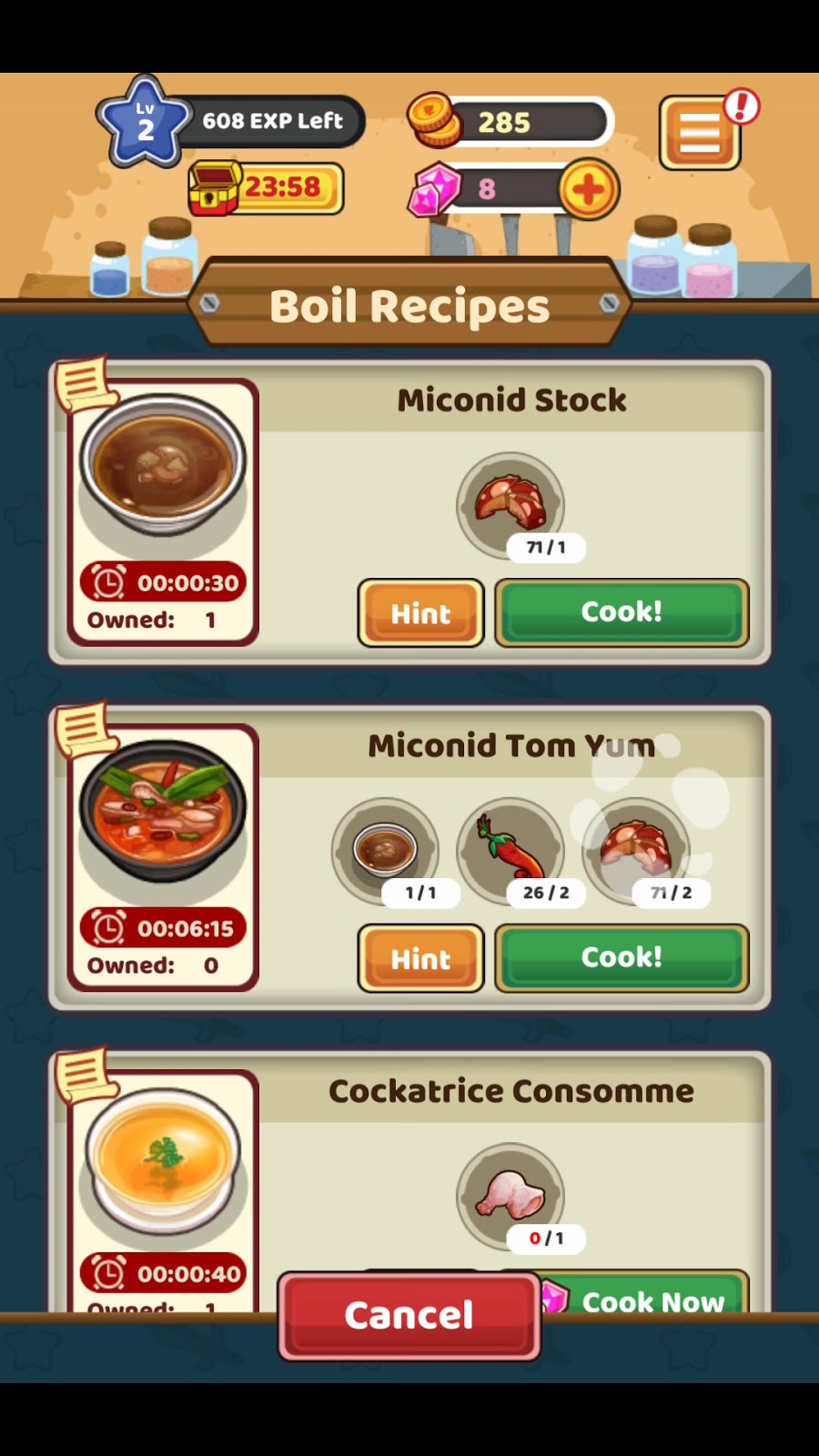The image size is (819, 1456).
Task: Cook the Miconid Stock recipe
Action: point(622,612)
